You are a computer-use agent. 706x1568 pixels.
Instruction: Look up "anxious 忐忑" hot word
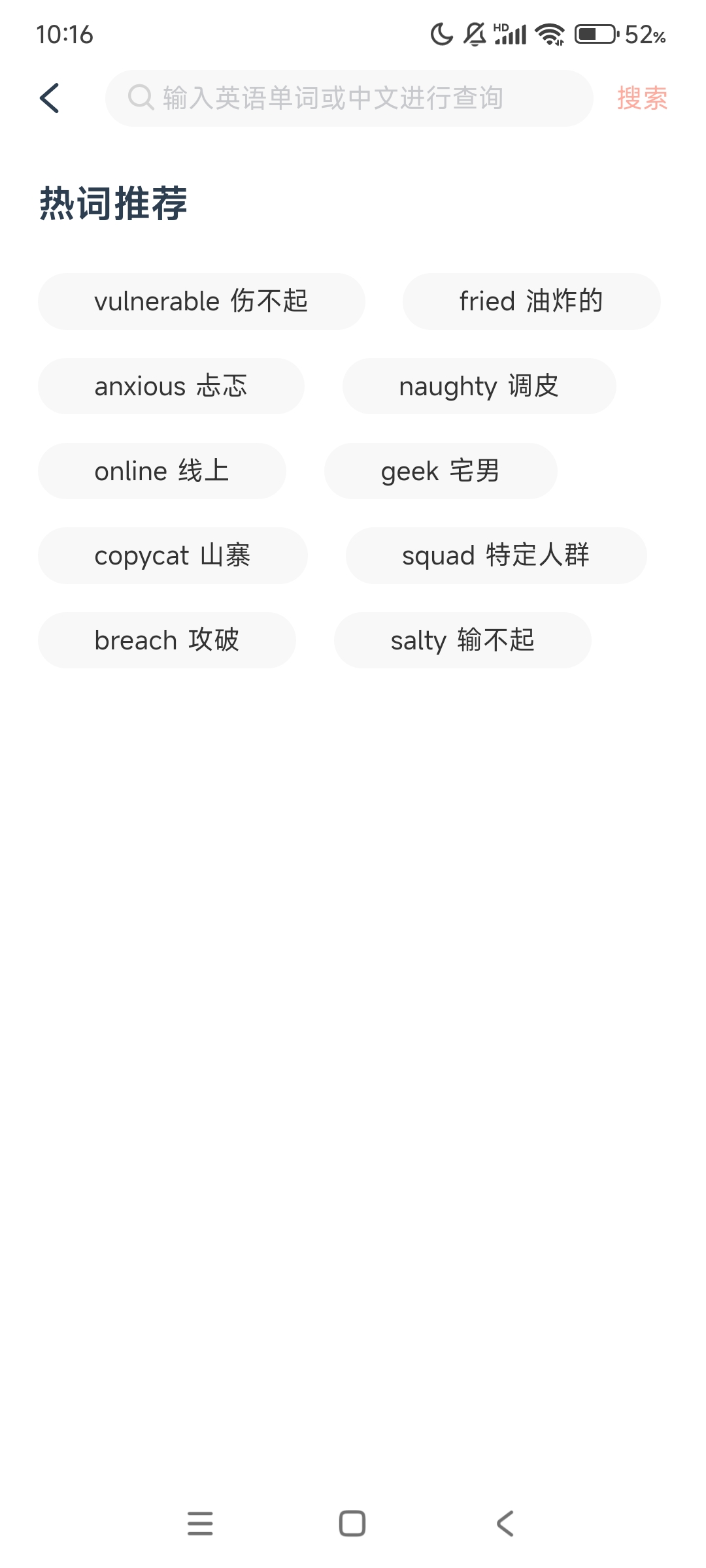[171, 386]
